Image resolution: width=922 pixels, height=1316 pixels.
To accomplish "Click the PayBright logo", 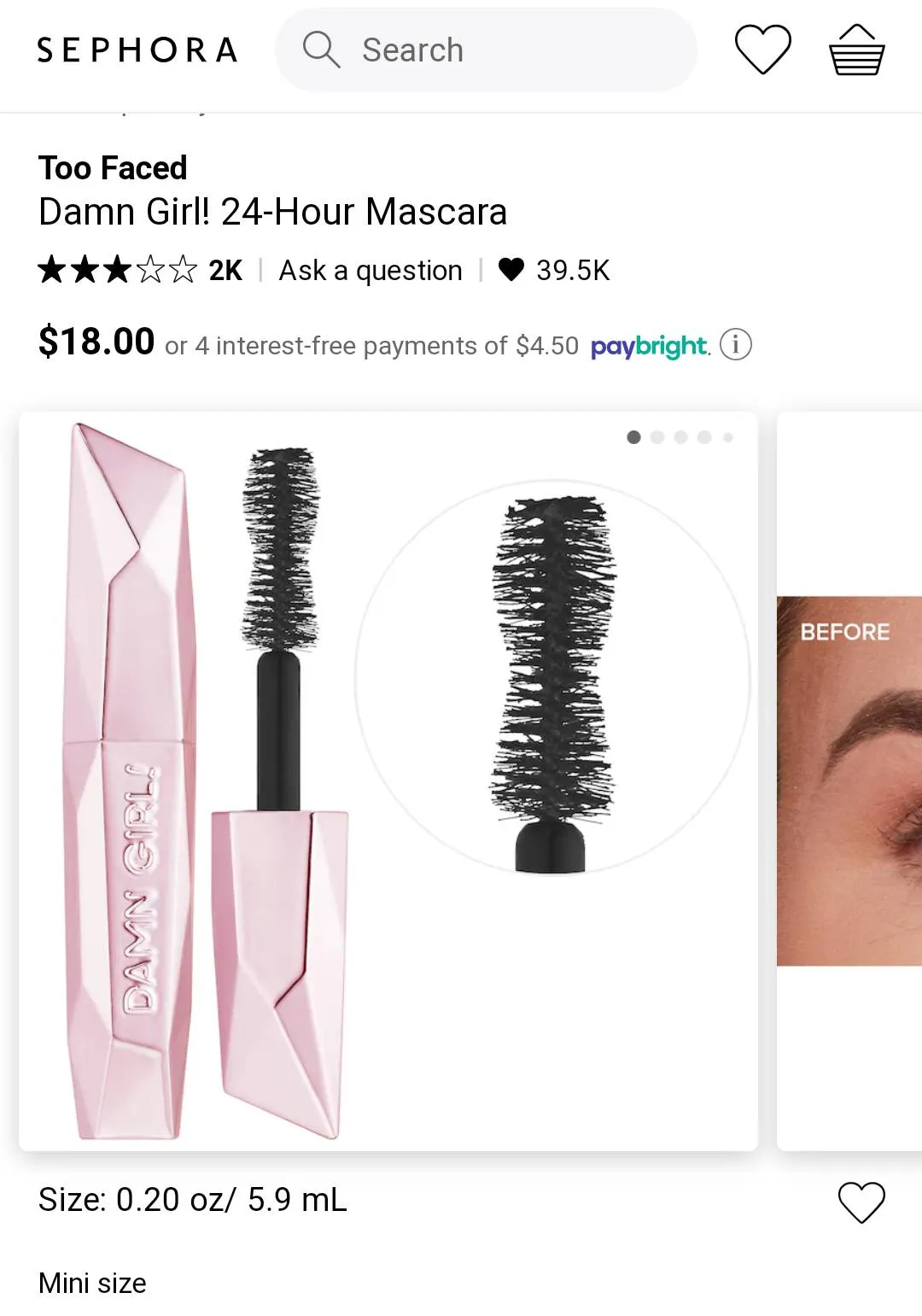I will [x=650, y=346].
